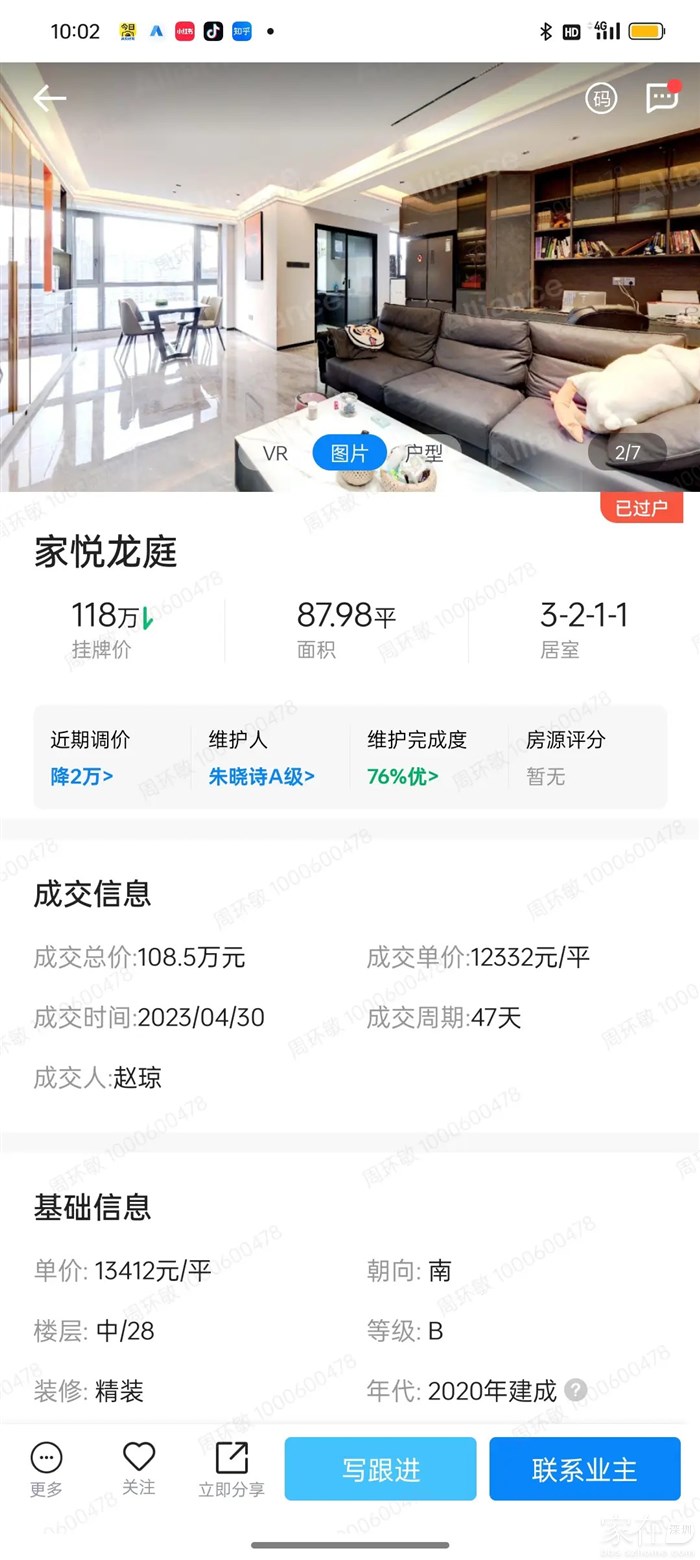Open the 码 code icon
This screenshot has width=700, height=1560.
pyautogui.click(x=601, y=98)
